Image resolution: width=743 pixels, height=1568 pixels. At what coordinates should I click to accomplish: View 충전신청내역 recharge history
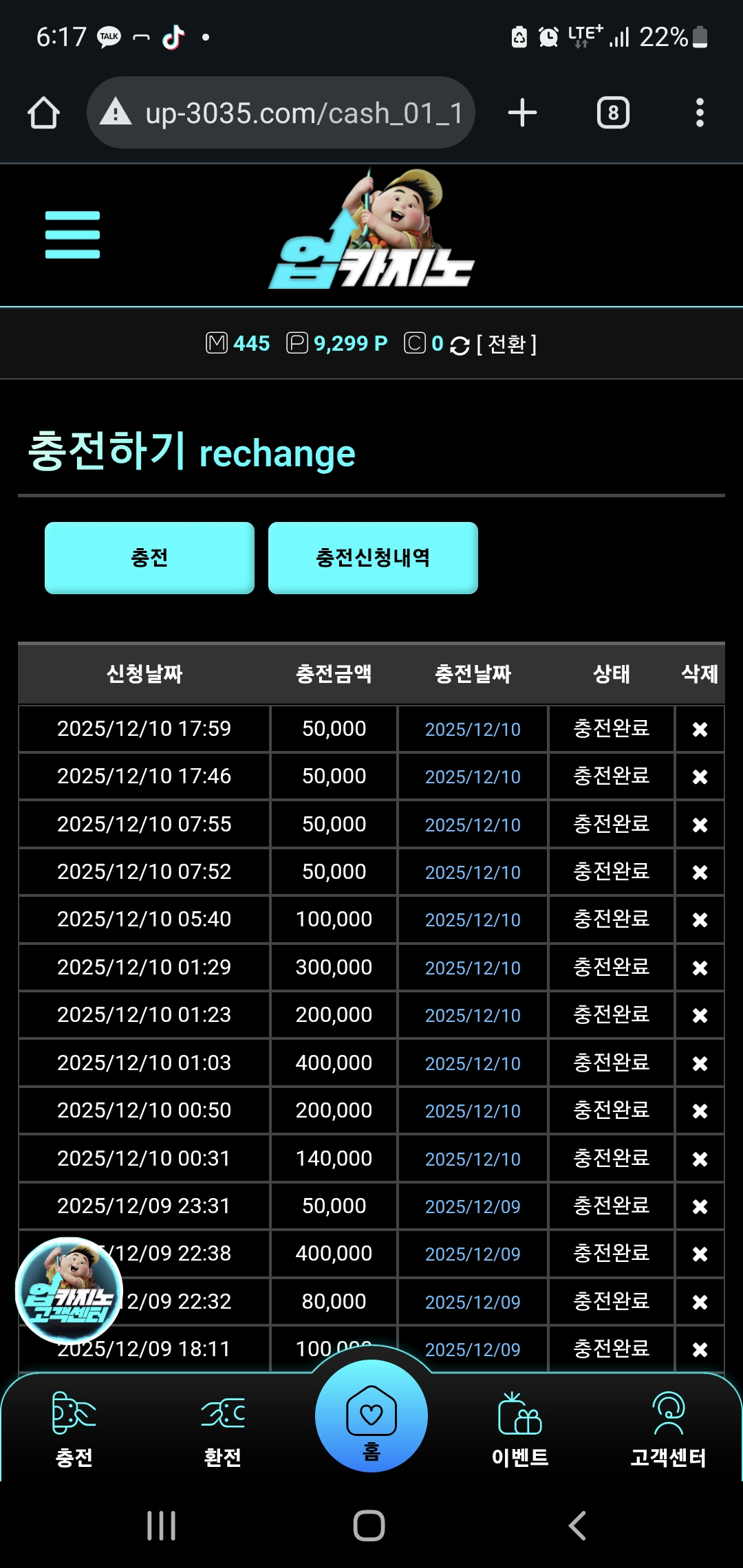(373, 558)
